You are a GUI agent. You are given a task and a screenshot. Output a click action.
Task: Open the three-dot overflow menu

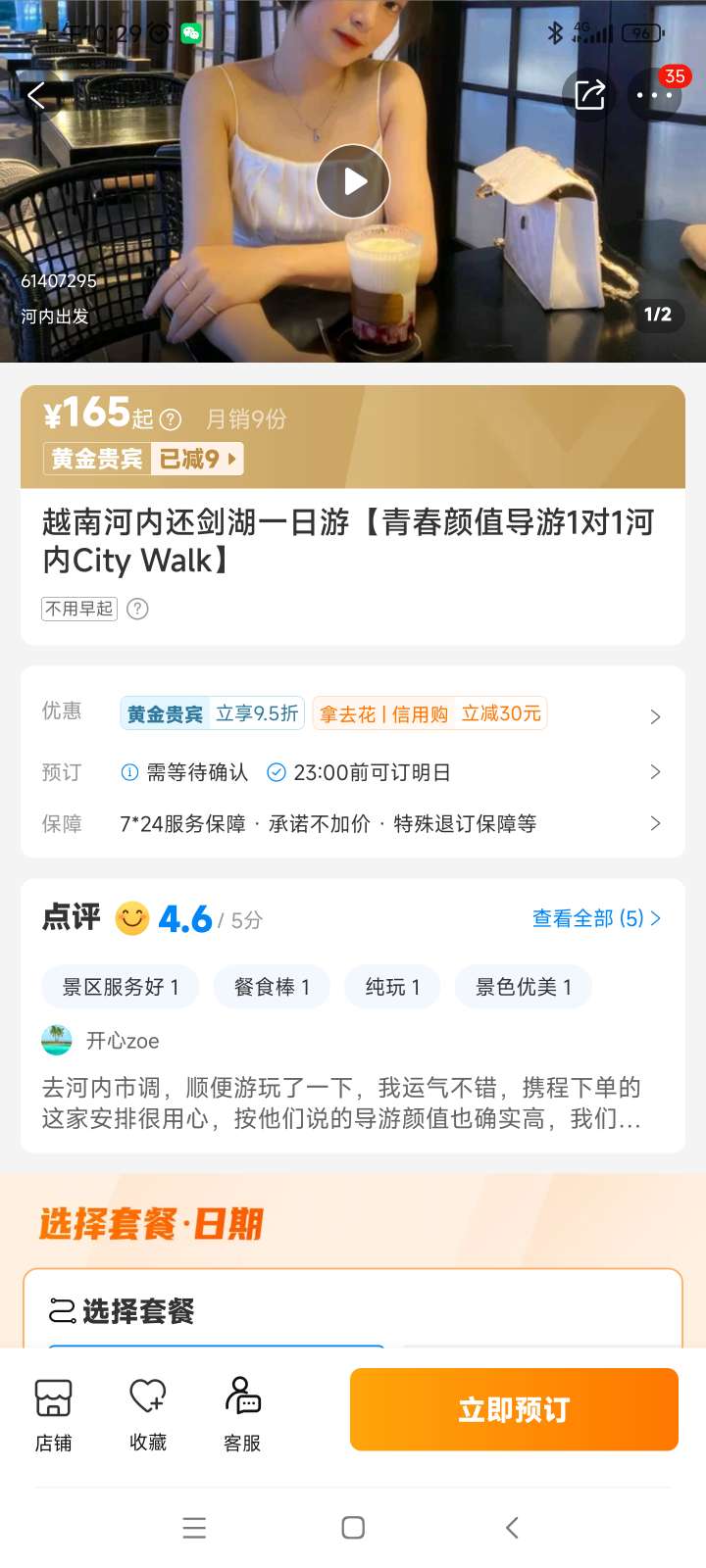[654, 95]
